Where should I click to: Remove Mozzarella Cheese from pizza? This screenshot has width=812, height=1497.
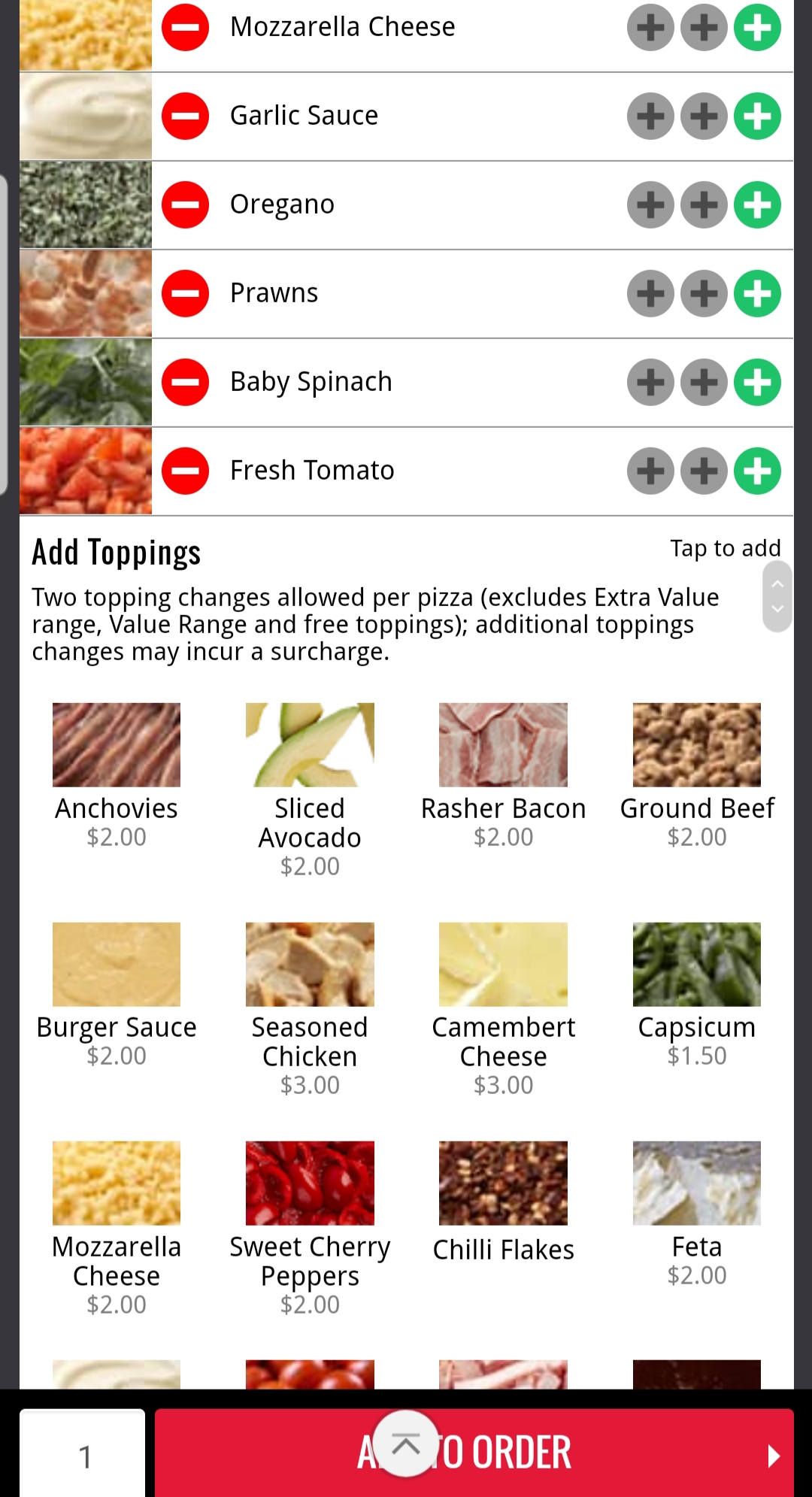point(185,28)
